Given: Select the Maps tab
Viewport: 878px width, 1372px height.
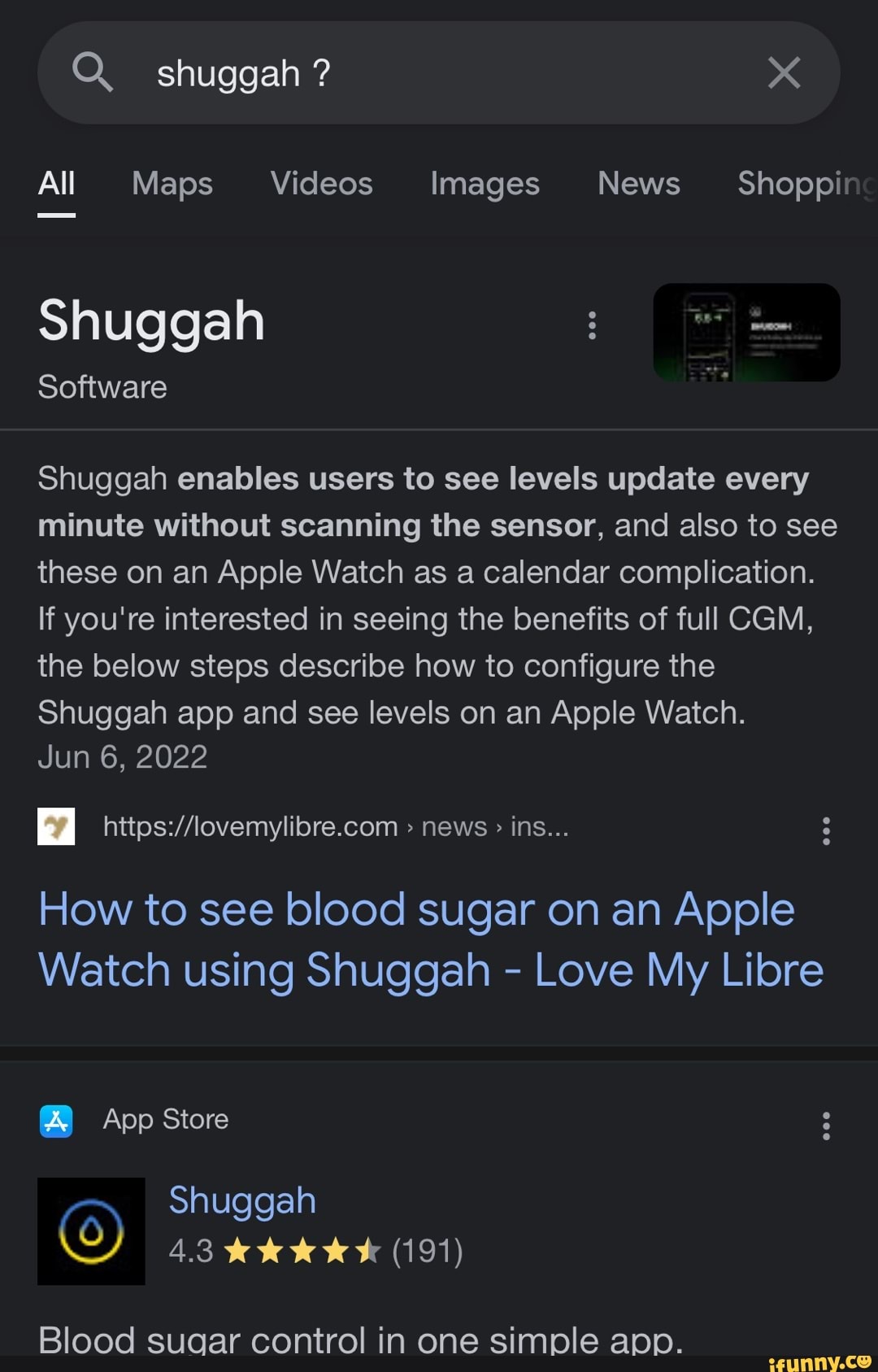Looking at the screenshot, I should pos(170,184).
